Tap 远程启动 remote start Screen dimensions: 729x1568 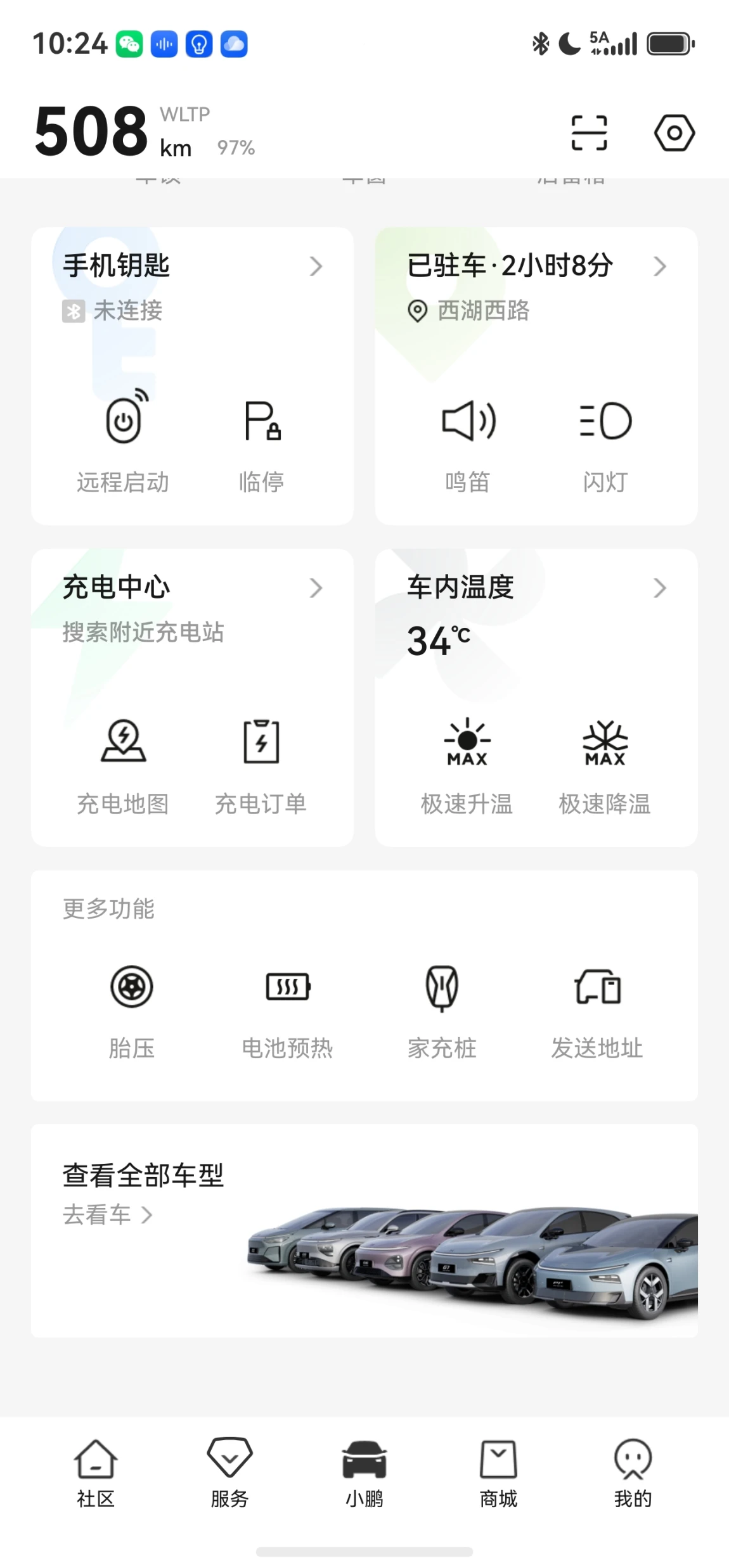point(123,443)
